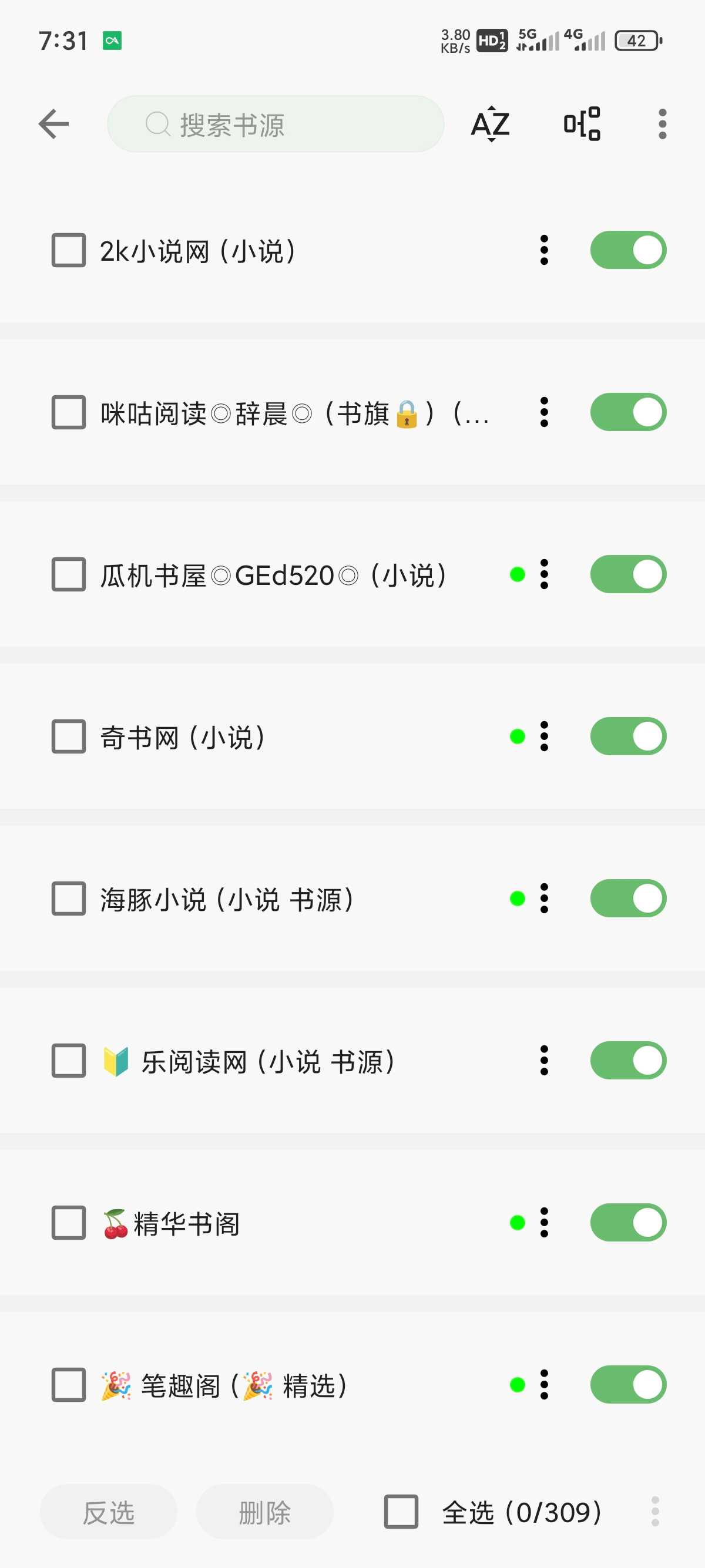Switch off the 乐阅读网 toggle
Image resolution: width=705 pixels, height=1568 pixels.
[x=628, y=1061]
